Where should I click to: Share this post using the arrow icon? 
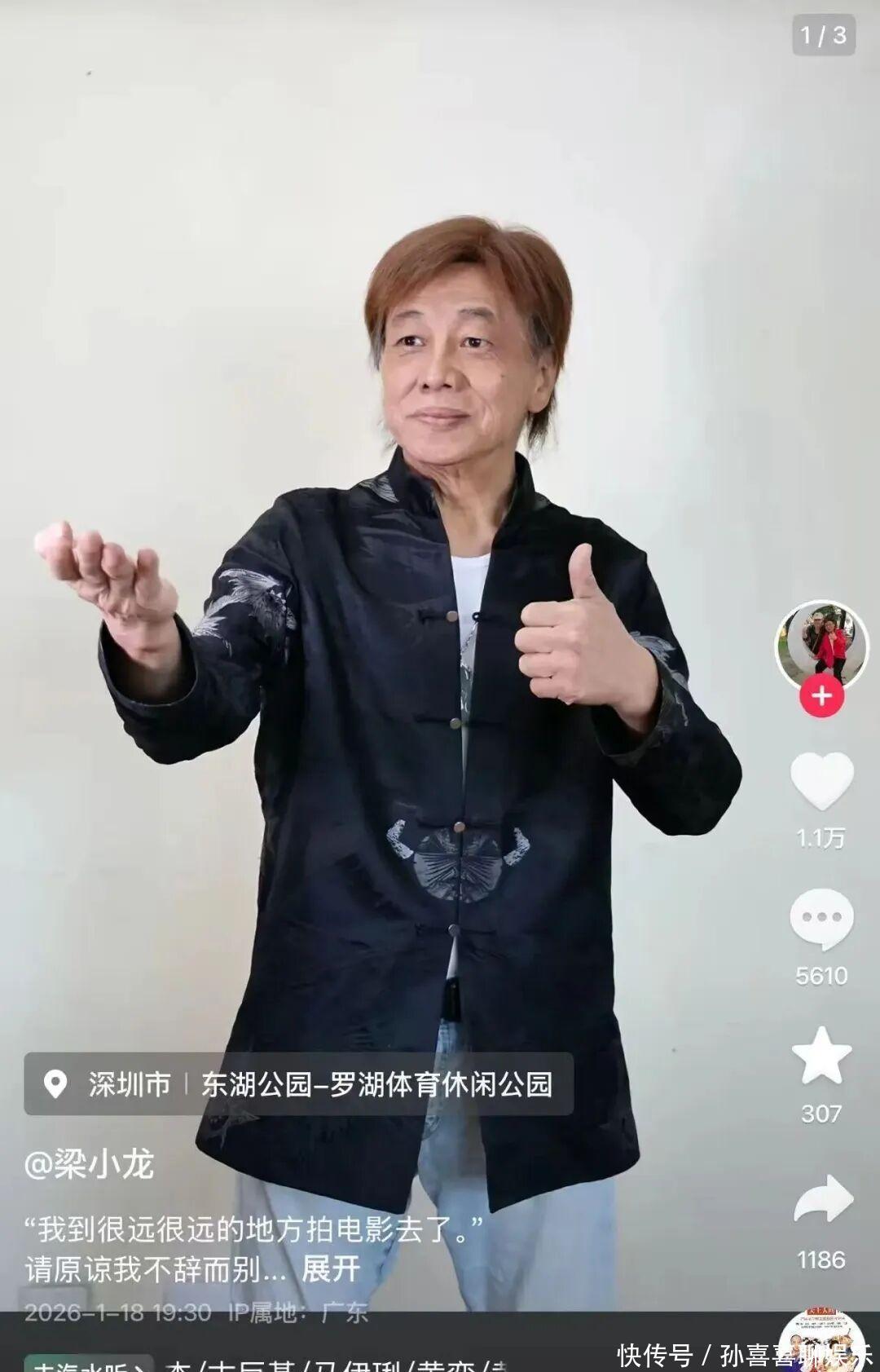coord(823,1198)
